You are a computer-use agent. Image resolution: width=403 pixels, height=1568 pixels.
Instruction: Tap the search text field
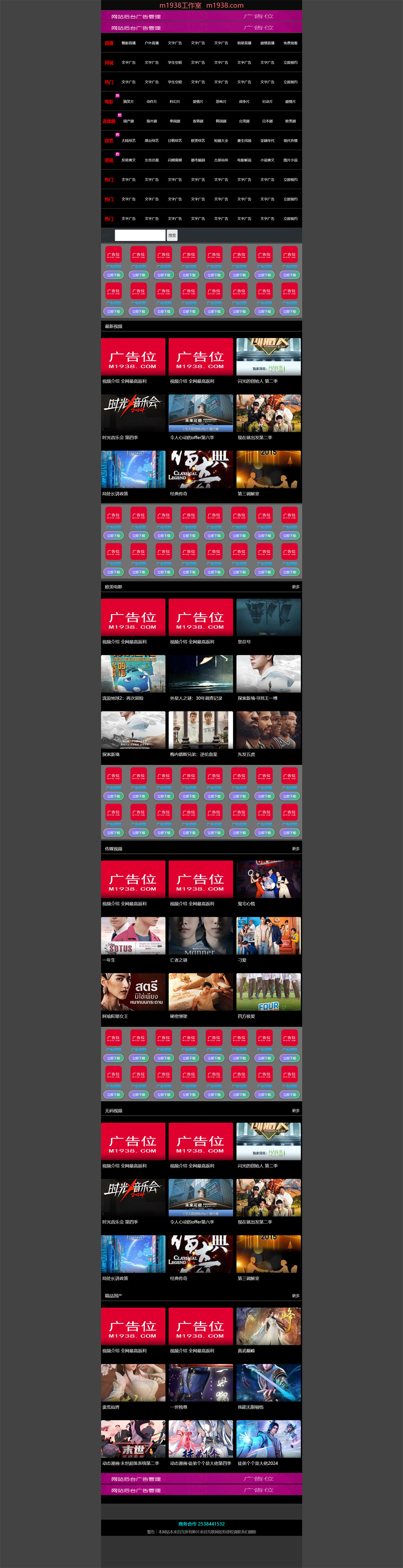(x=139, y=235)
